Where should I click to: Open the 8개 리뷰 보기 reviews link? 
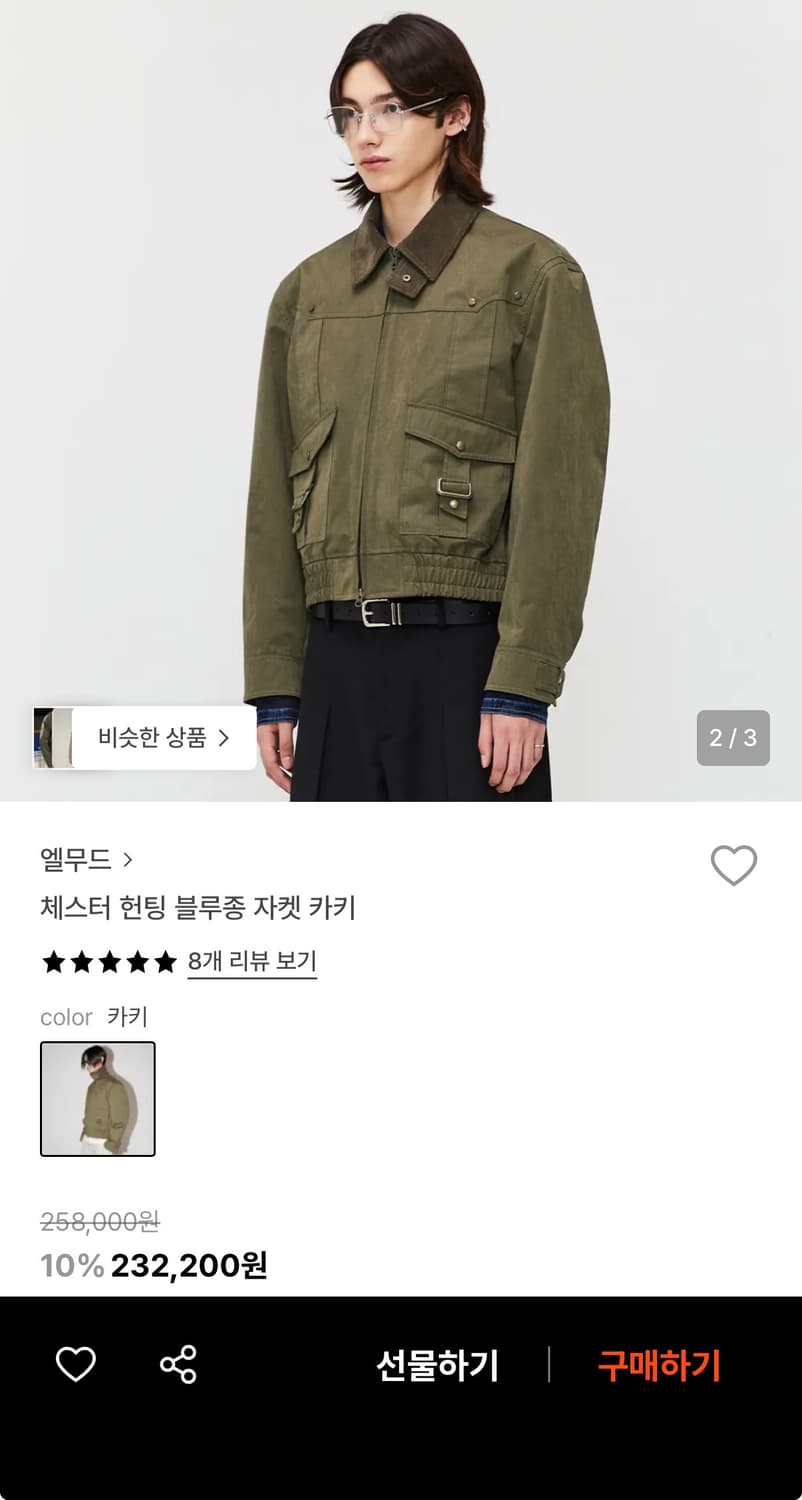252,962
